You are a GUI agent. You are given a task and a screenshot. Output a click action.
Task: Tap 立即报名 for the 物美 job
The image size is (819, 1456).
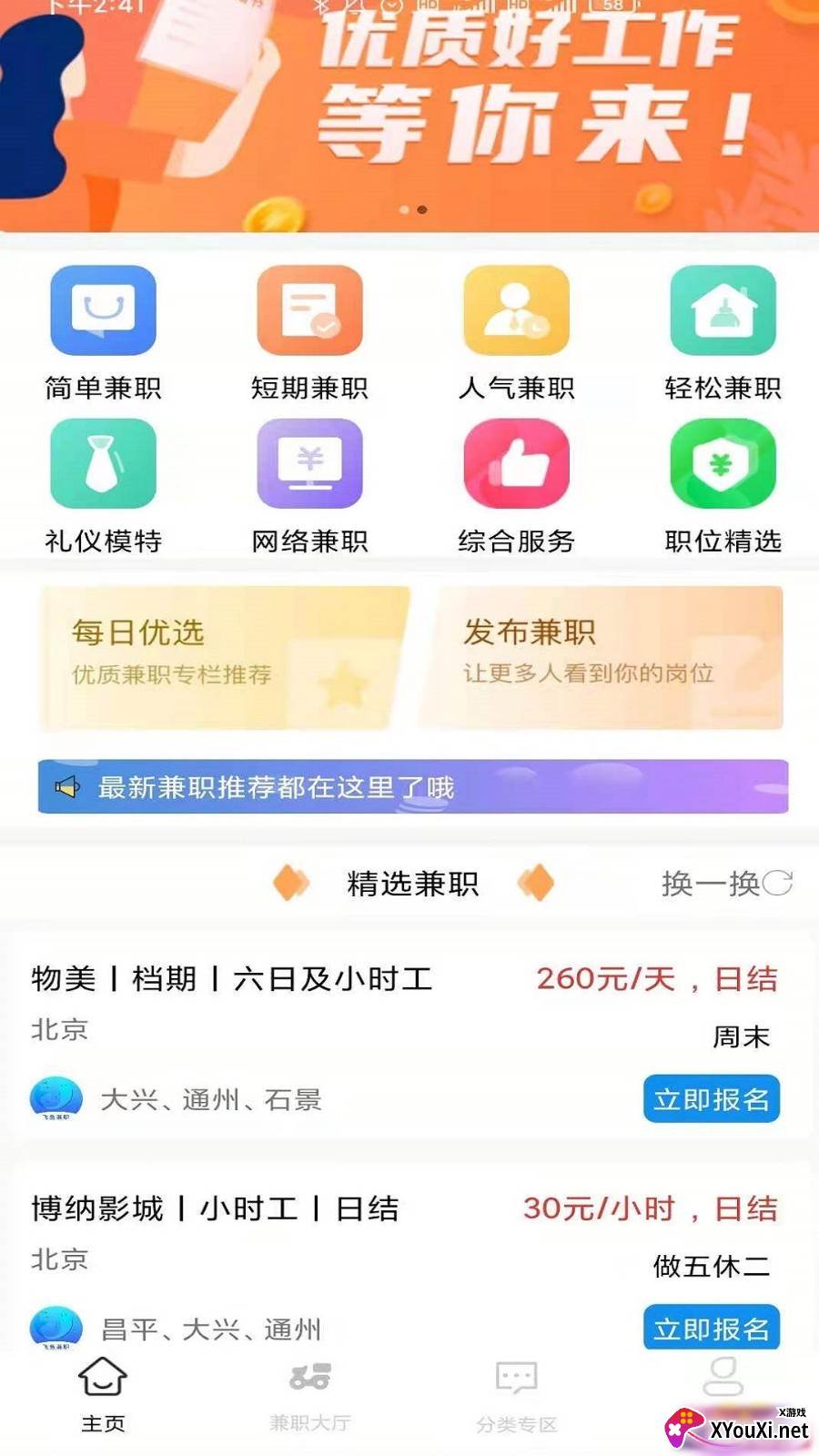[x=712, y=1099]
